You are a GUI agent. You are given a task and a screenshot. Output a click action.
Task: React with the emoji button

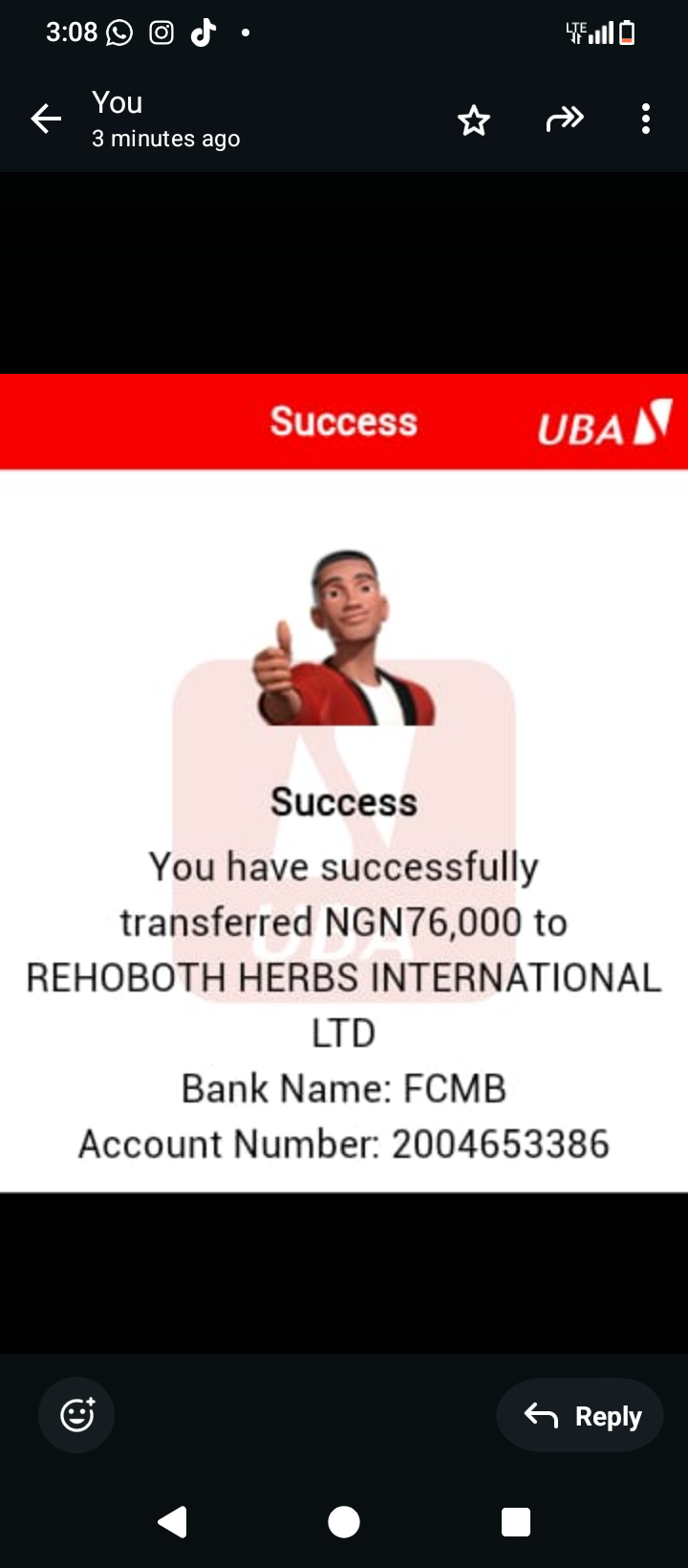pyautogui.click(x=76, y=1415)
